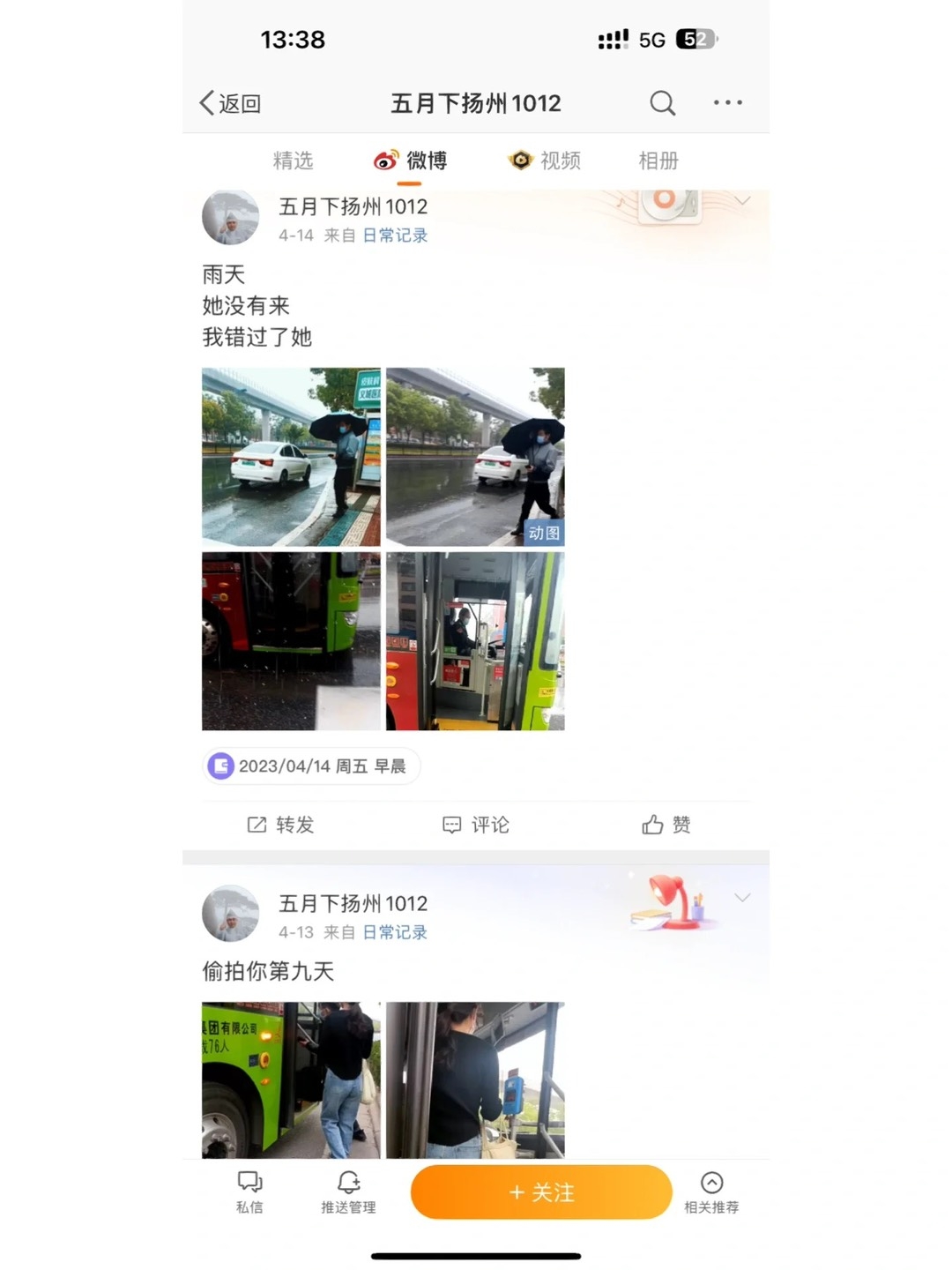This screenshot has width=952, height=1270.
Task: Tap the 返回 back button
Action: click(231, 103)
